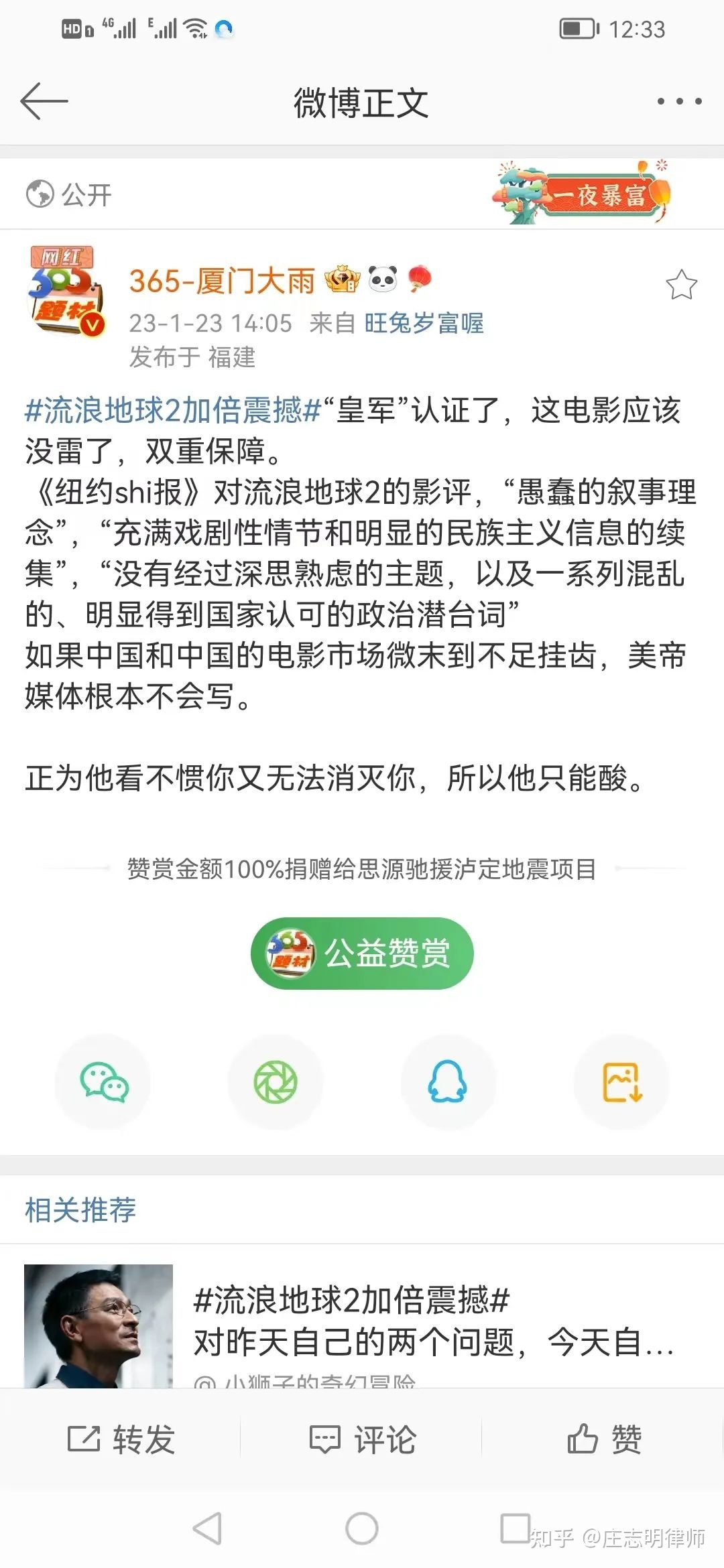Open 365-厦门大雨's profile avatar
The width and height of the screenshot is (724, 1568).
pos(66,291)
